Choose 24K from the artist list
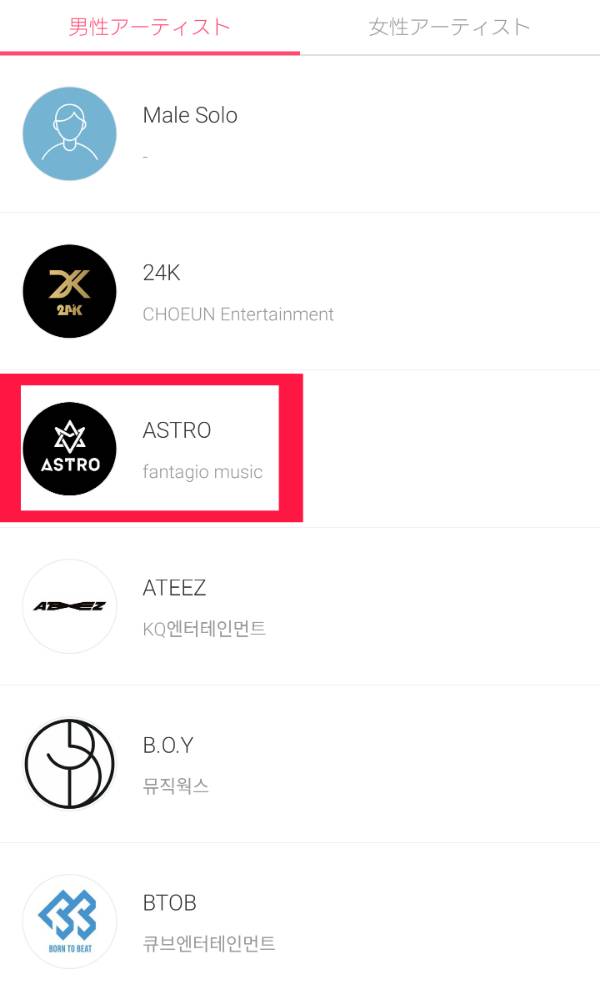 tap(300, 291)
